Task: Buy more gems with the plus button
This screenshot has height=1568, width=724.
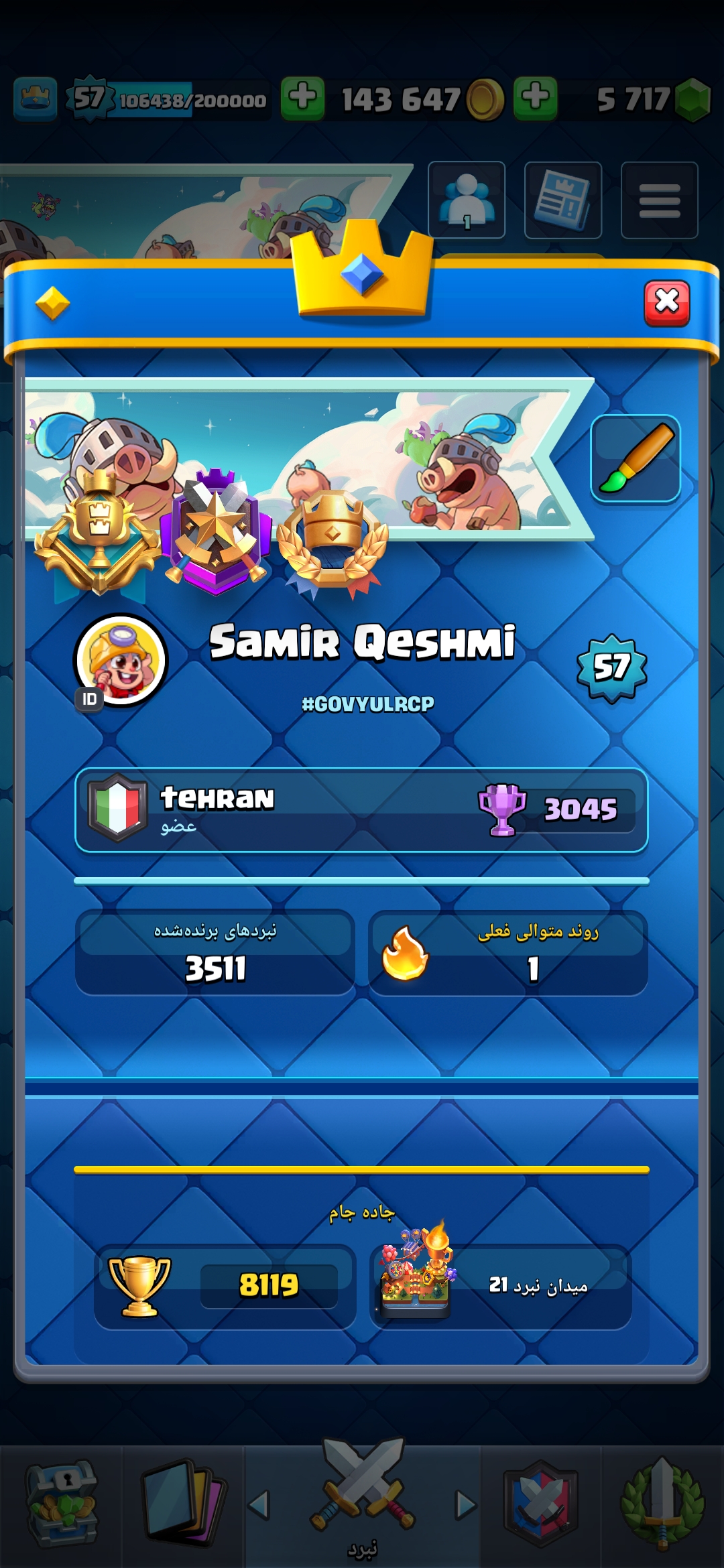Action: [535, 99]
